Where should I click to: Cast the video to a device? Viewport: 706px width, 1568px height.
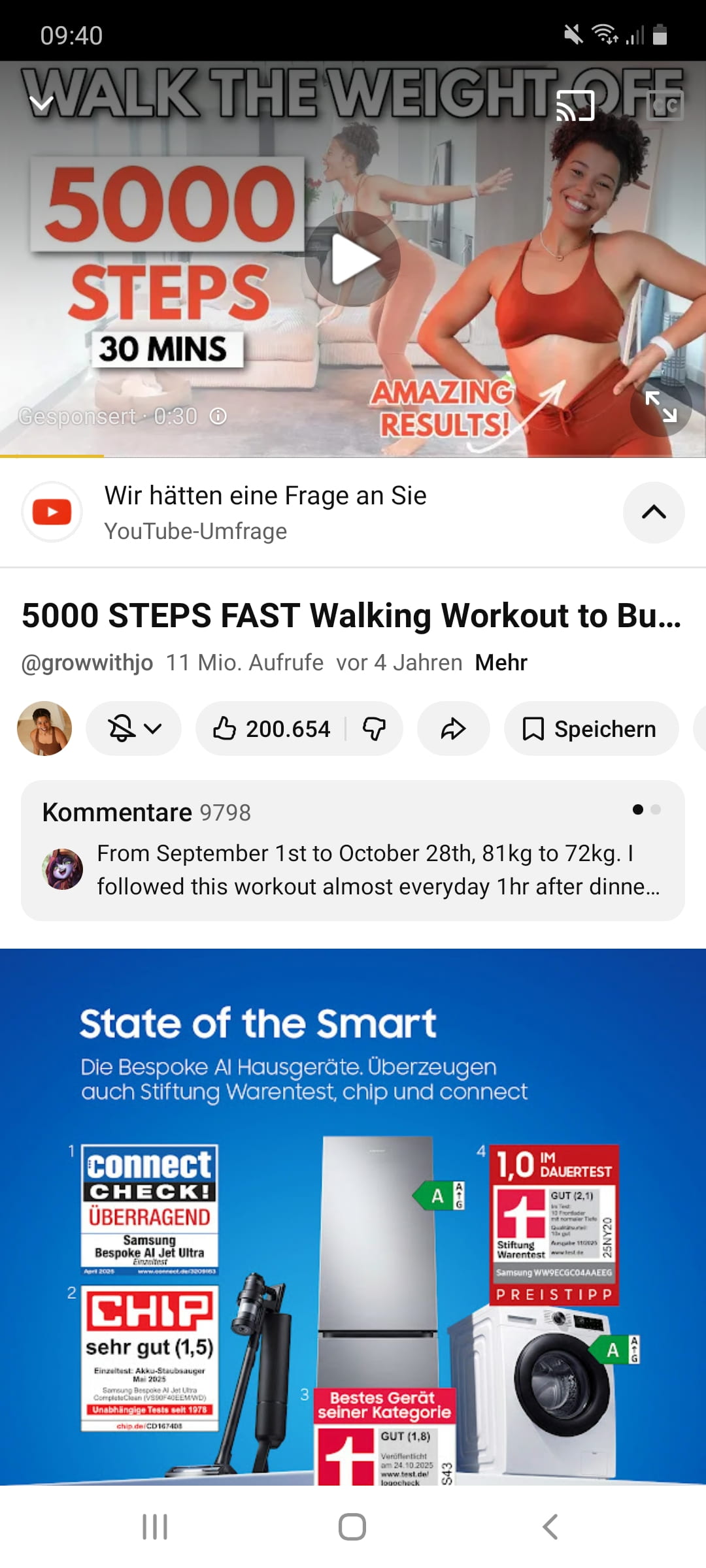(x=575, y=106)
